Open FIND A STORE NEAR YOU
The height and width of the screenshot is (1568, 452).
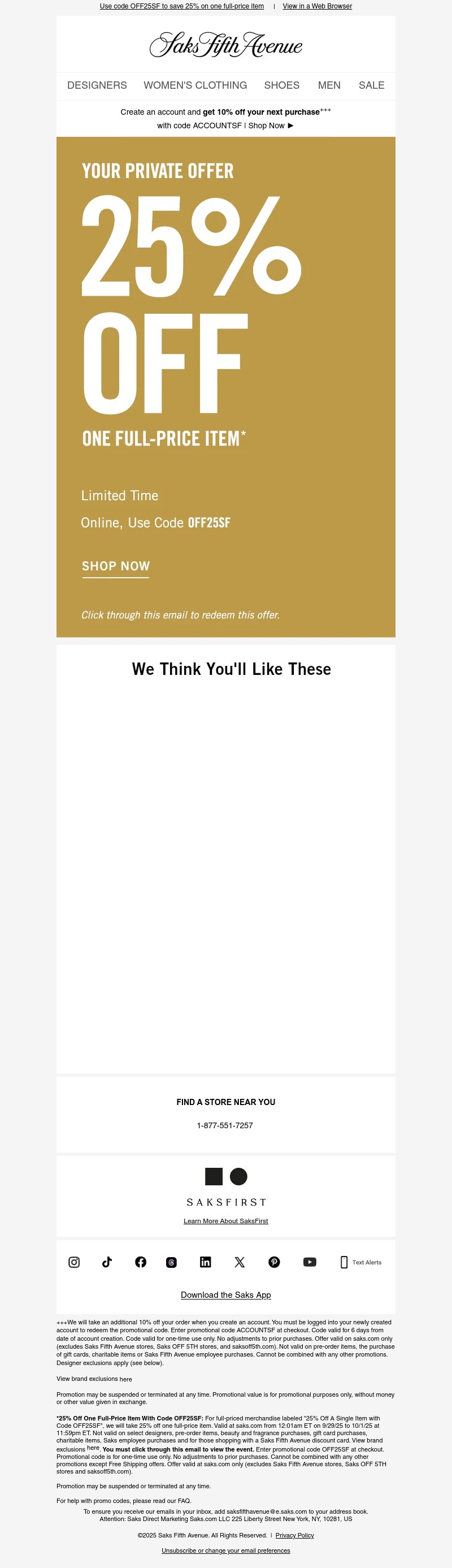225,1102
